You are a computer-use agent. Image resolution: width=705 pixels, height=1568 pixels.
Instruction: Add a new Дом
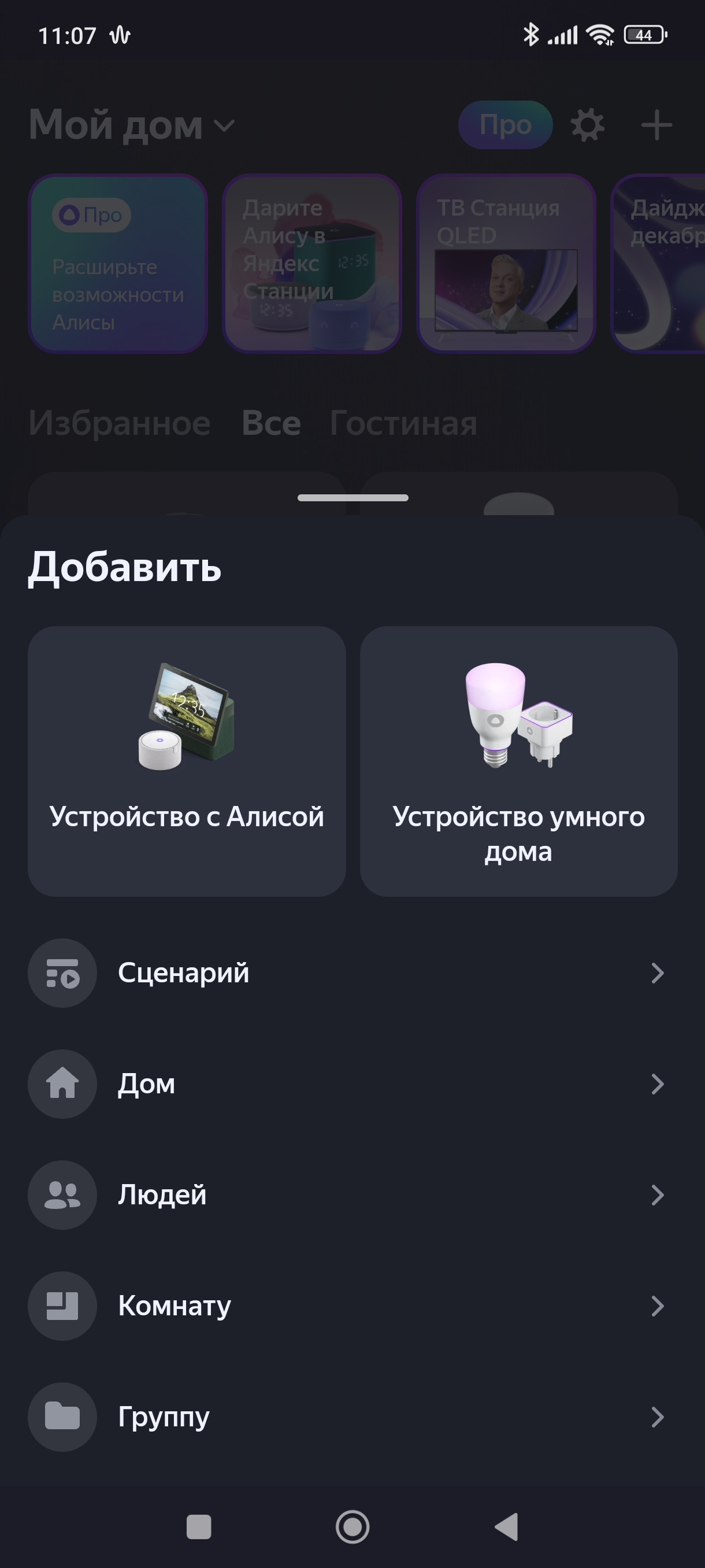point(352,1084)
